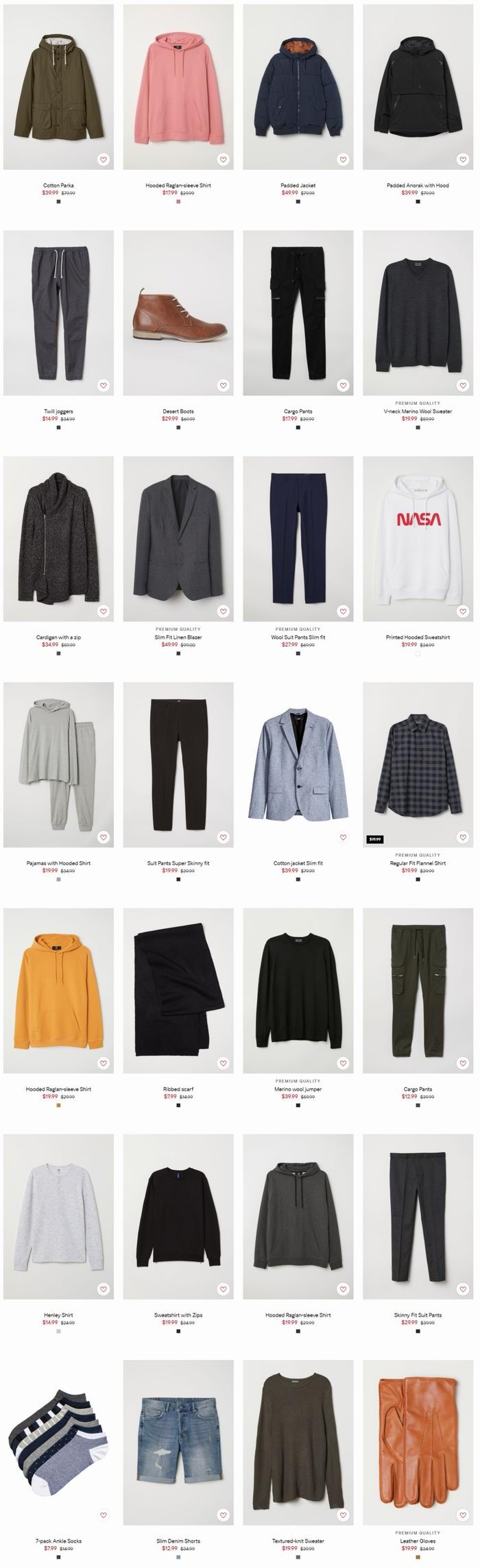Favorite the Pajamas with Hooded Shirt
Viewport: 480px width, 1568px height.
coord(103,837)
